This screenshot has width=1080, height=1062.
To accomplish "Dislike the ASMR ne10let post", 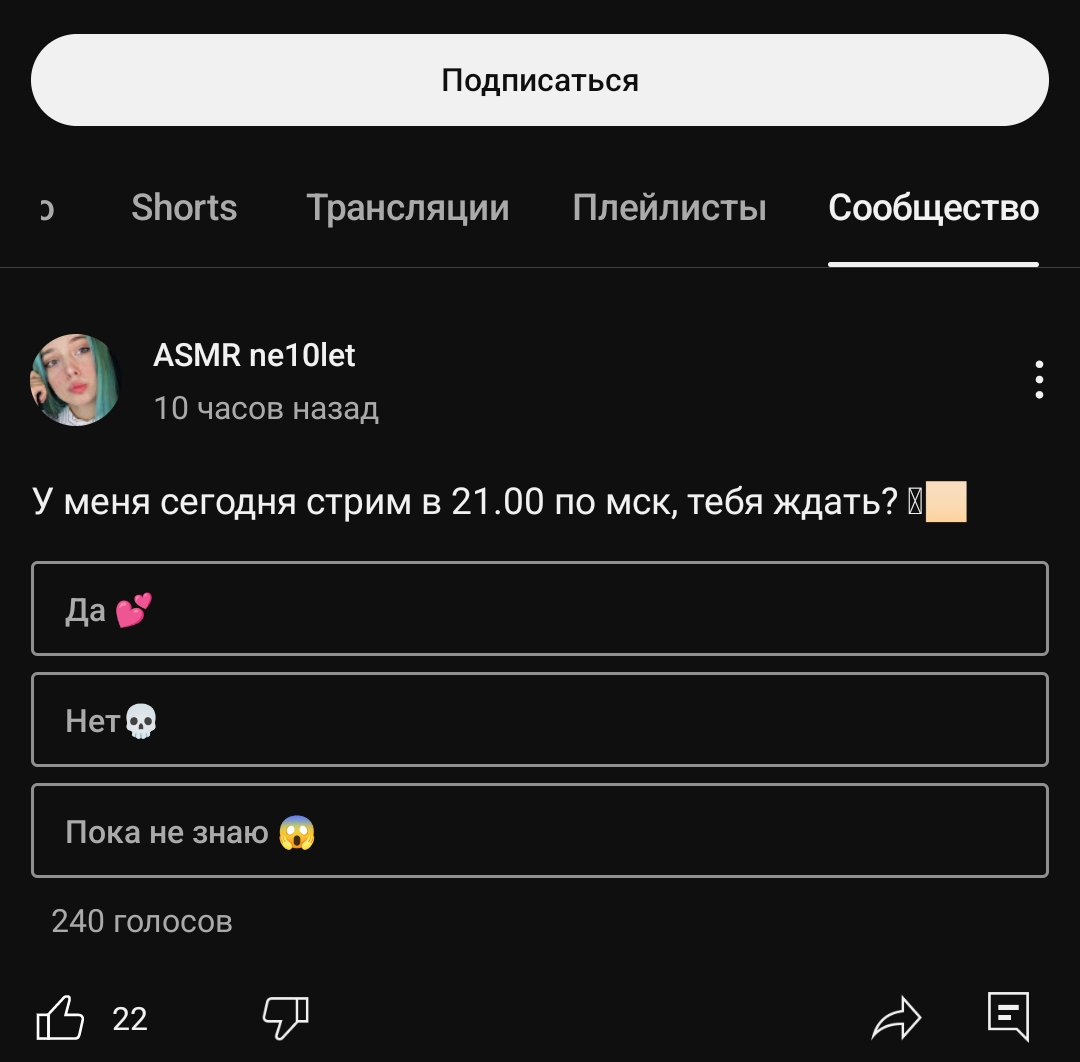I will [x=285, y=1018].
